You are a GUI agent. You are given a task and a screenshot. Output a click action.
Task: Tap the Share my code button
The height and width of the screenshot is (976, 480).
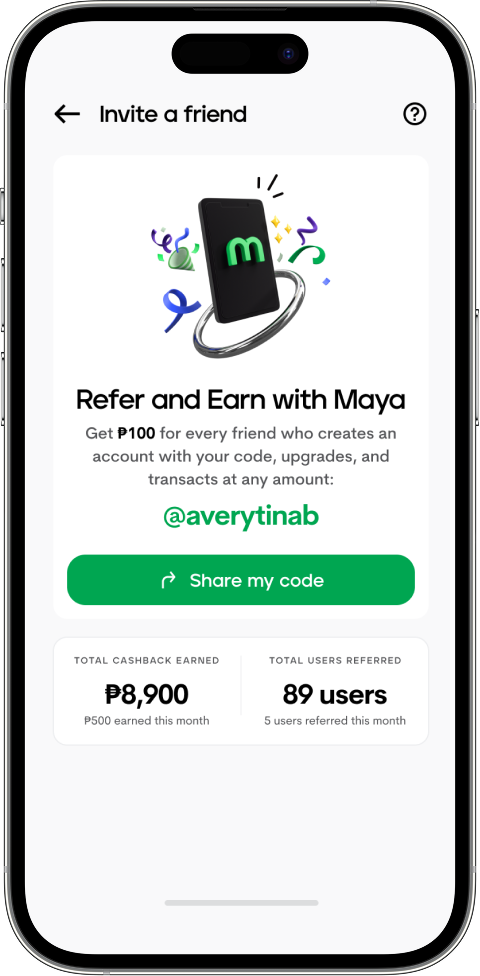241,580
